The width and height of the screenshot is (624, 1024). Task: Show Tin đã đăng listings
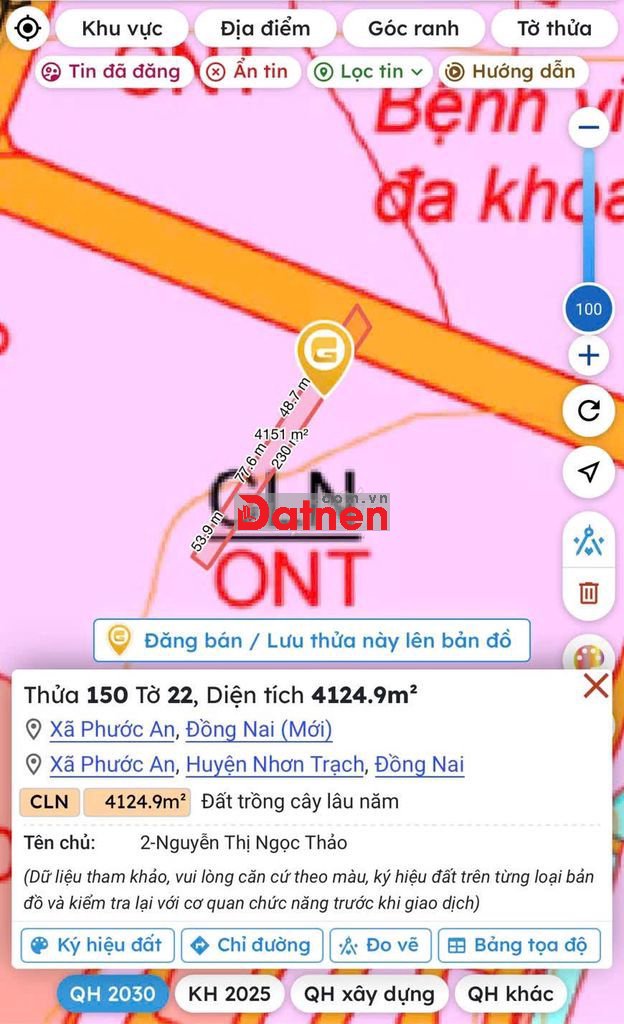111,72
